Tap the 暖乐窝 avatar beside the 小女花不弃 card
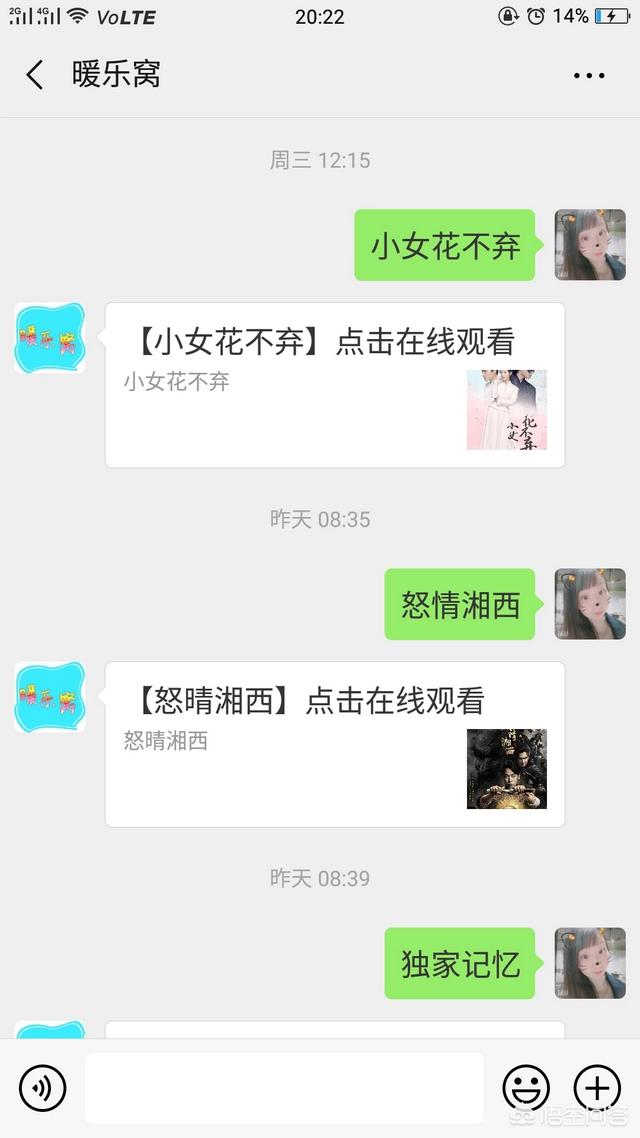 click(x=49, y=339)
